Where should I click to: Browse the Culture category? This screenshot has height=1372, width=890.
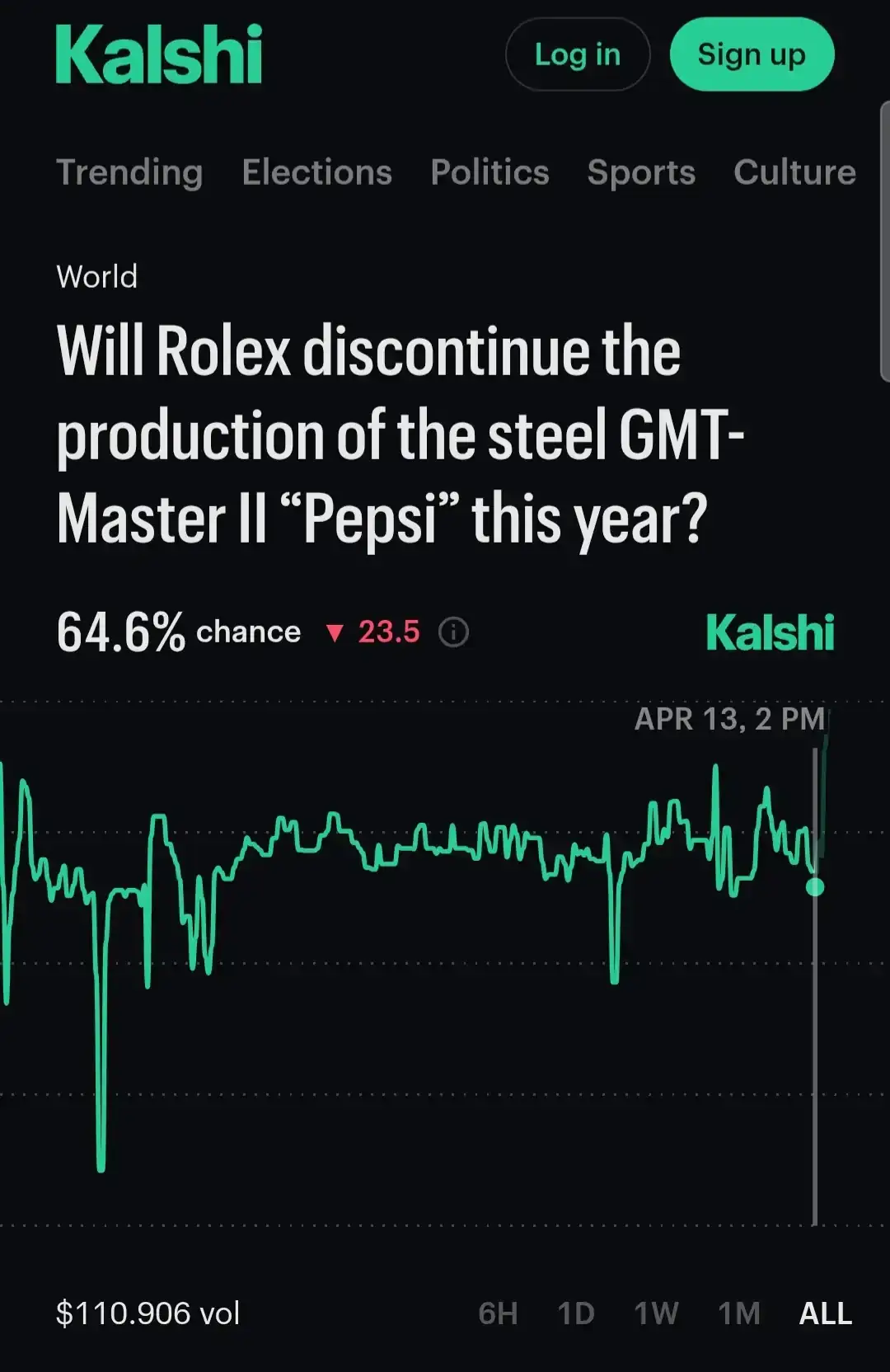794,172
